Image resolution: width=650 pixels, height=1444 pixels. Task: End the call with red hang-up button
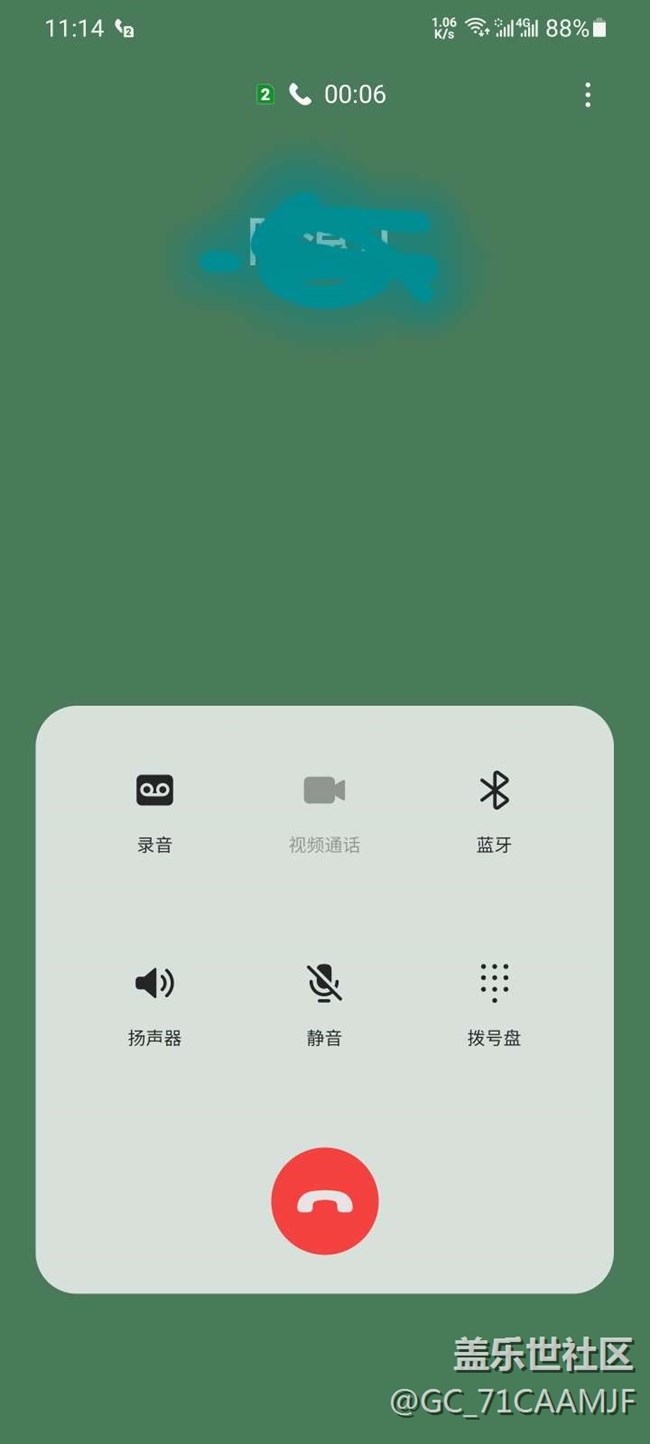point(325,1200)
